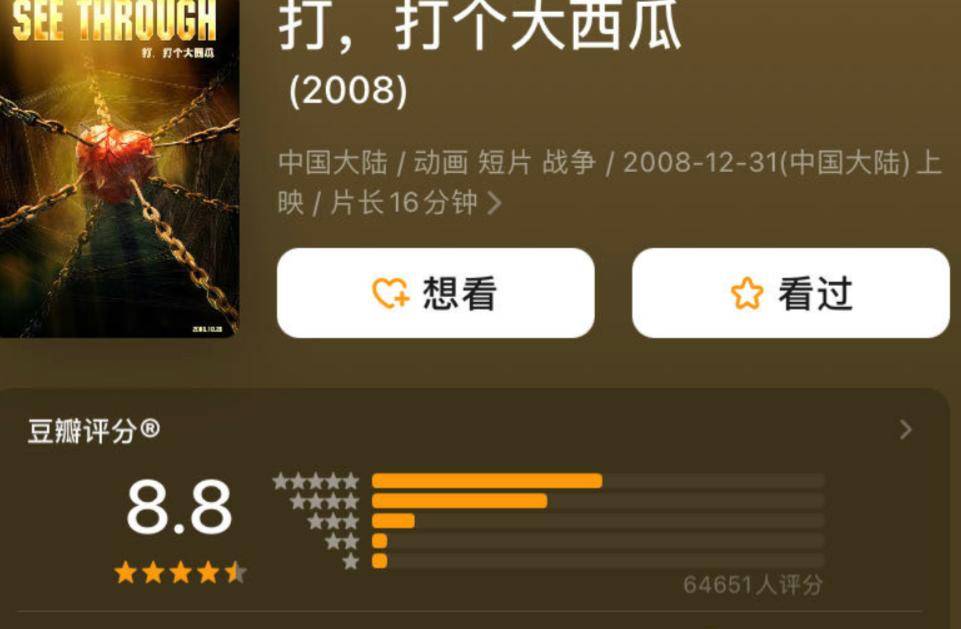Open the 豆瓣评分 rating details

905,430
